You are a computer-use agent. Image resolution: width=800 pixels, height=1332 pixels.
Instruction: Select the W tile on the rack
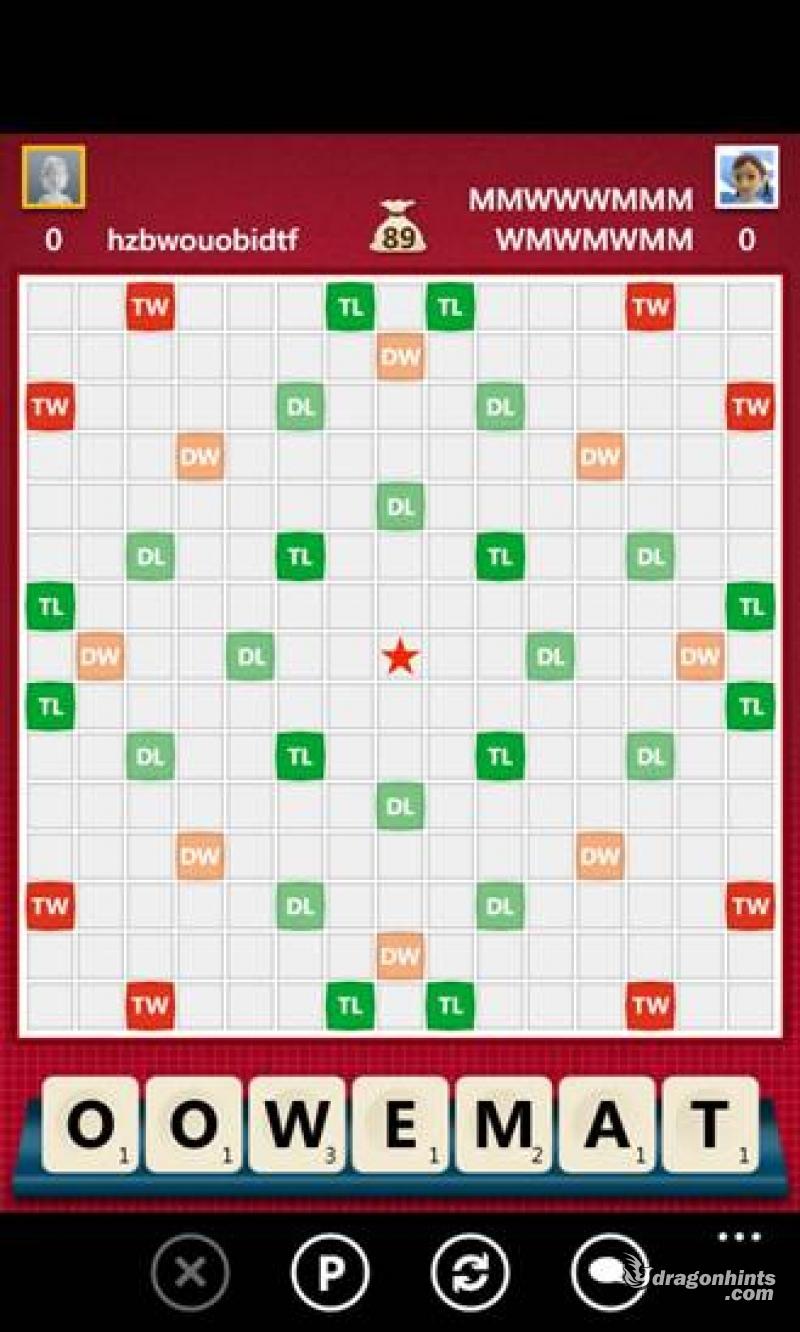(x=297, y=1124)
